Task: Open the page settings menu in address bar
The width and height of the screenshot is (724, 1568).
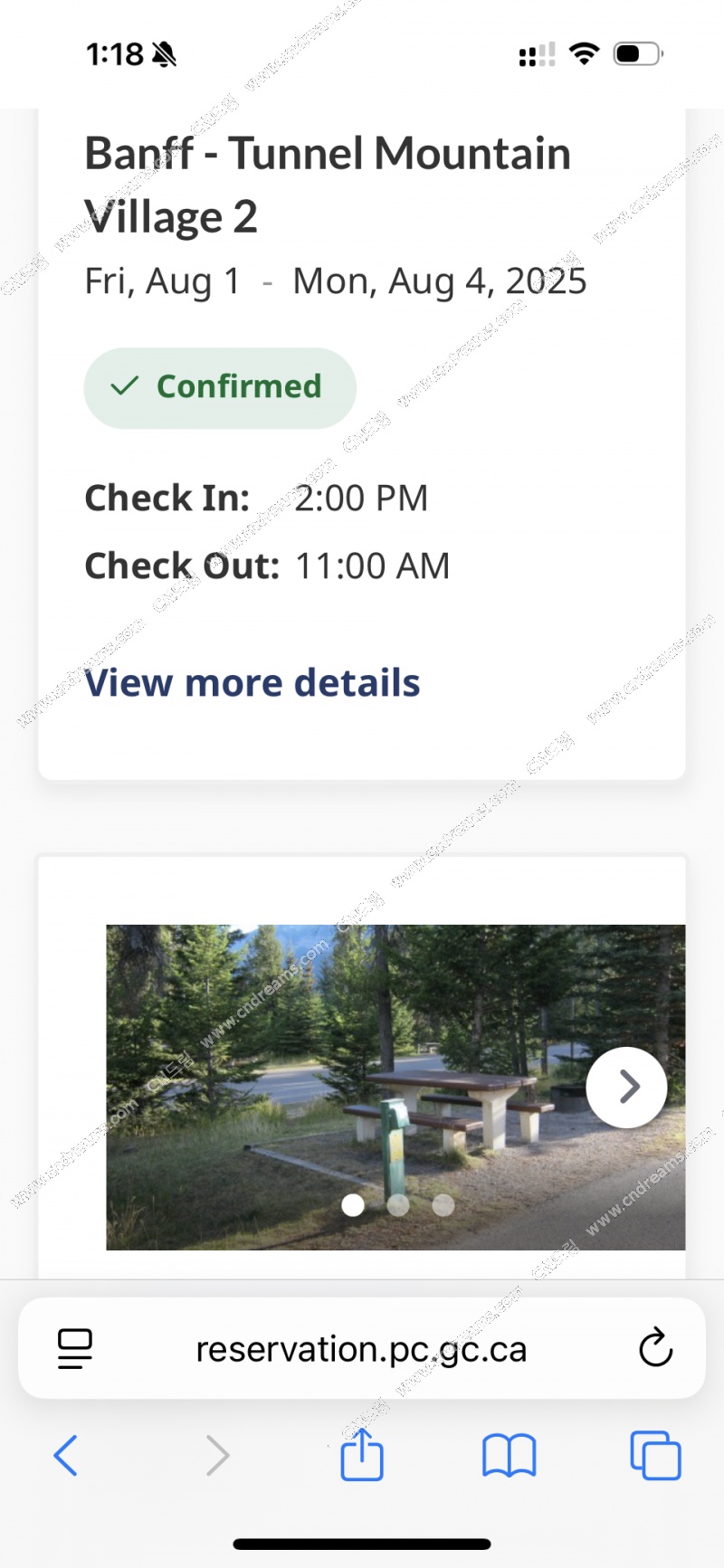Action: pyautogui.click(x=75, y=1349)
